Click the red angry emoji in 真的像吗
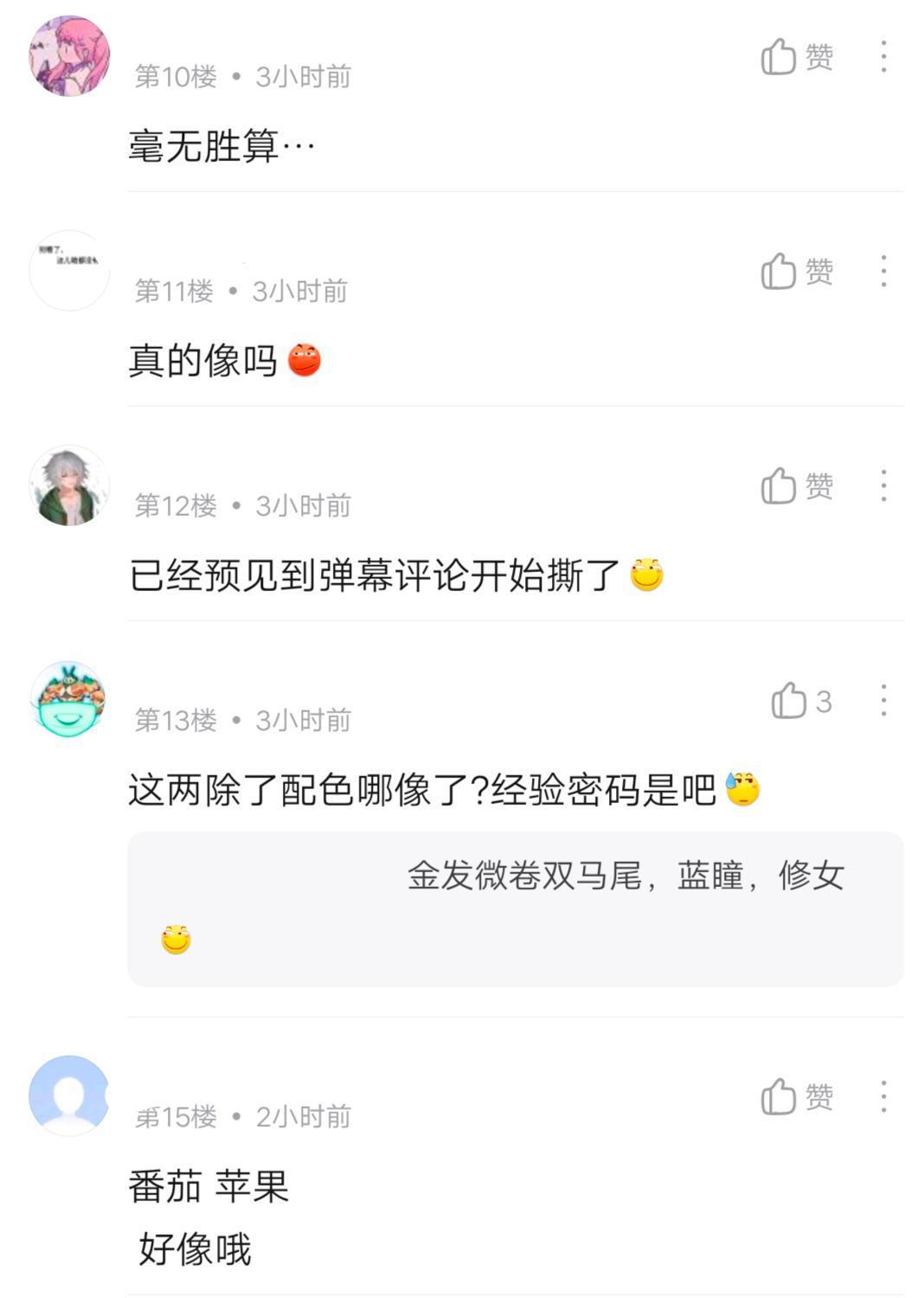Image resolution: width=924 pixels, height=1298 pixels. point(307,358)
